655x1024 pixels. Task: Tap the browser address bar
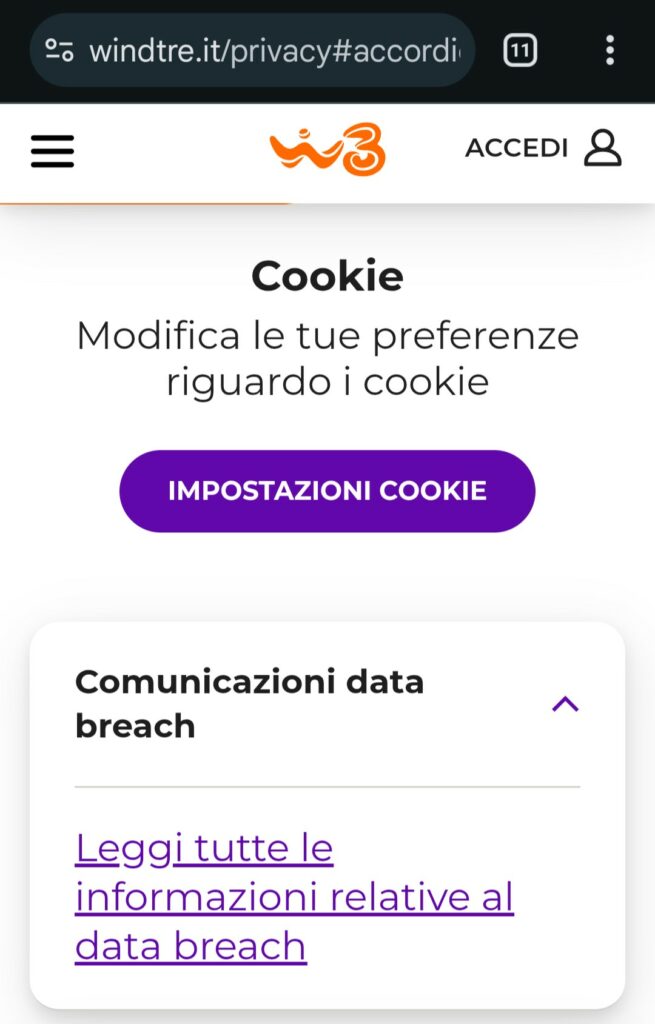270,50
